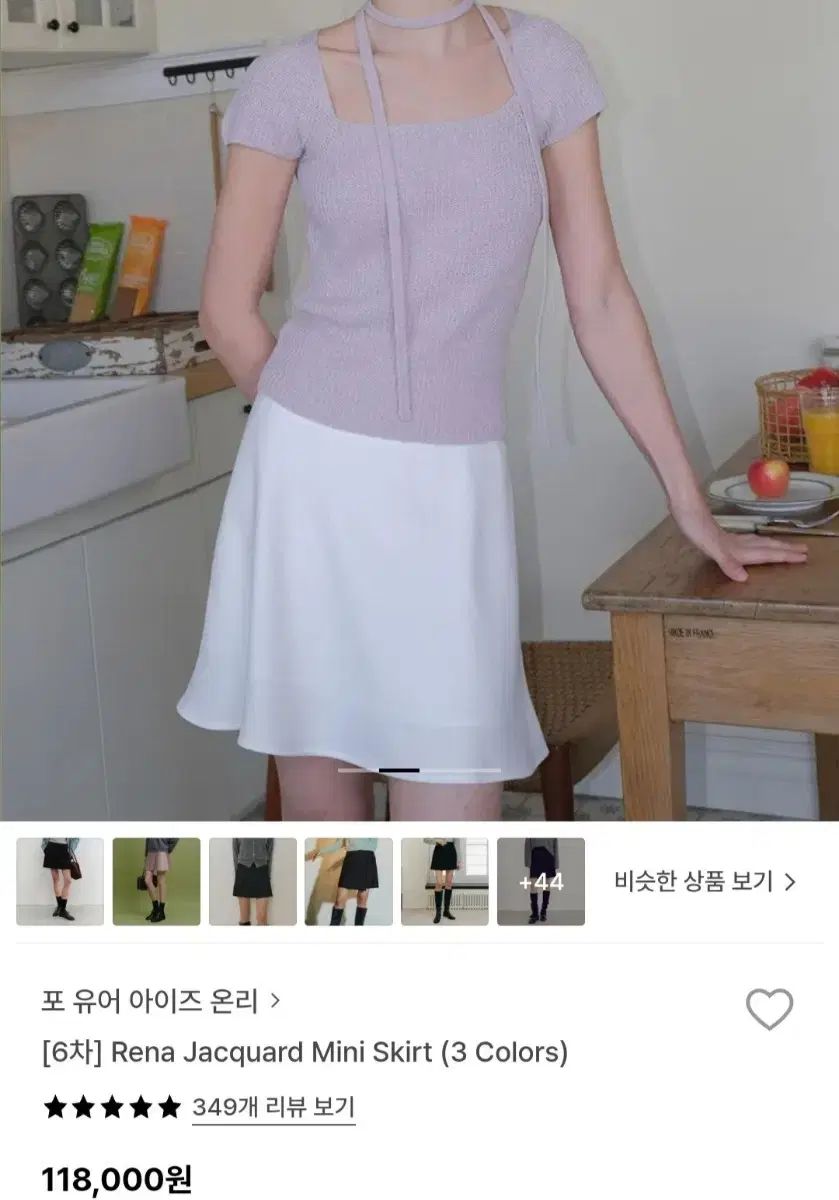
Task: Select the thumbnail with the green background
Action: pyautogui.click(x=156, y=881)
